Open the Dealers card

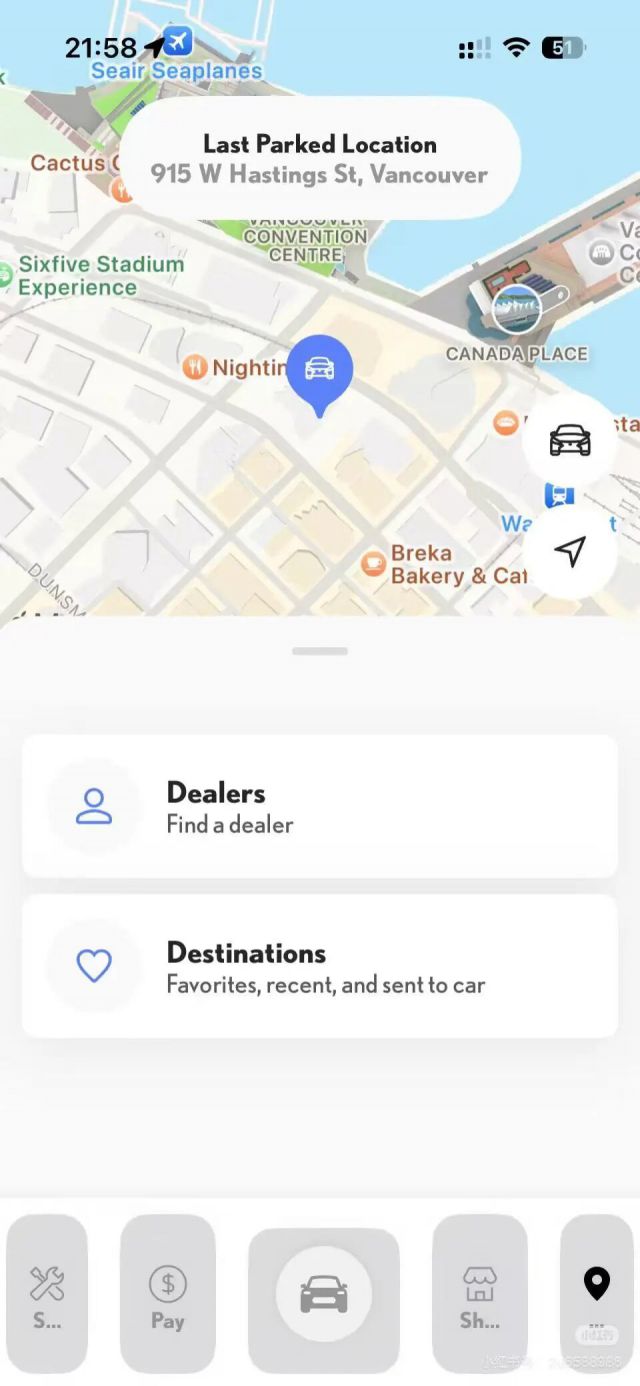coord(320,807)
